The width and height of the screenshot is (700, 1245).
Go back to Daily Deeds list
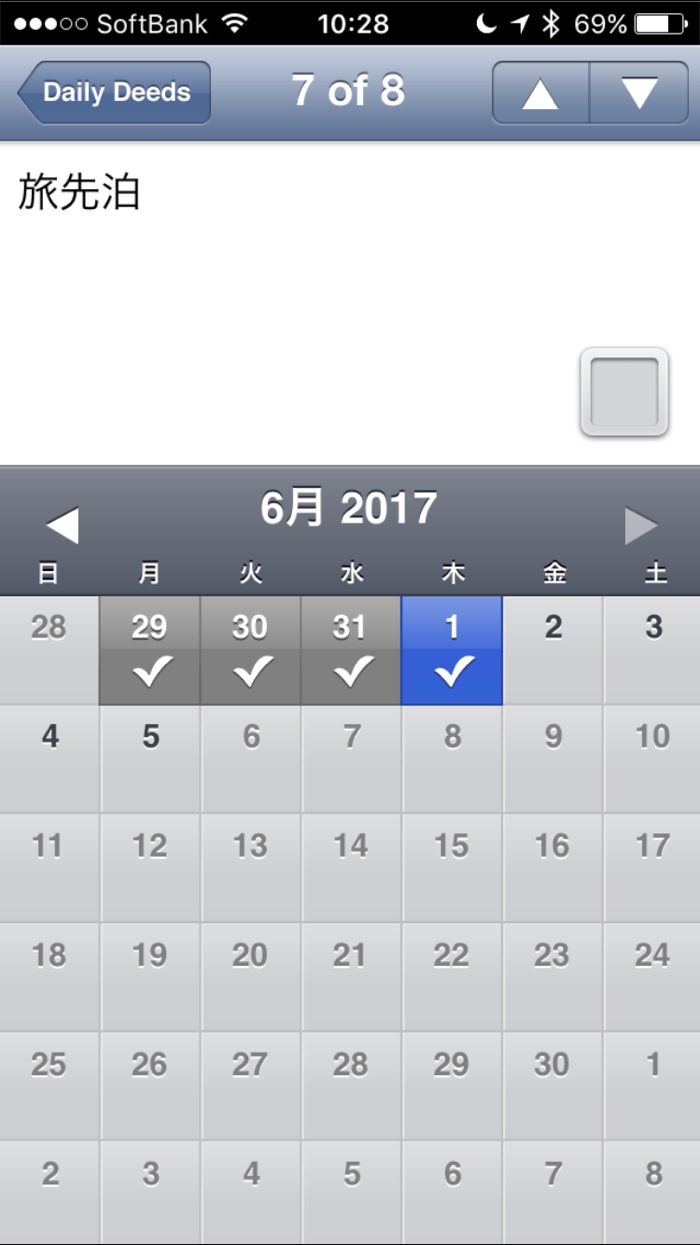pos(114,93)
